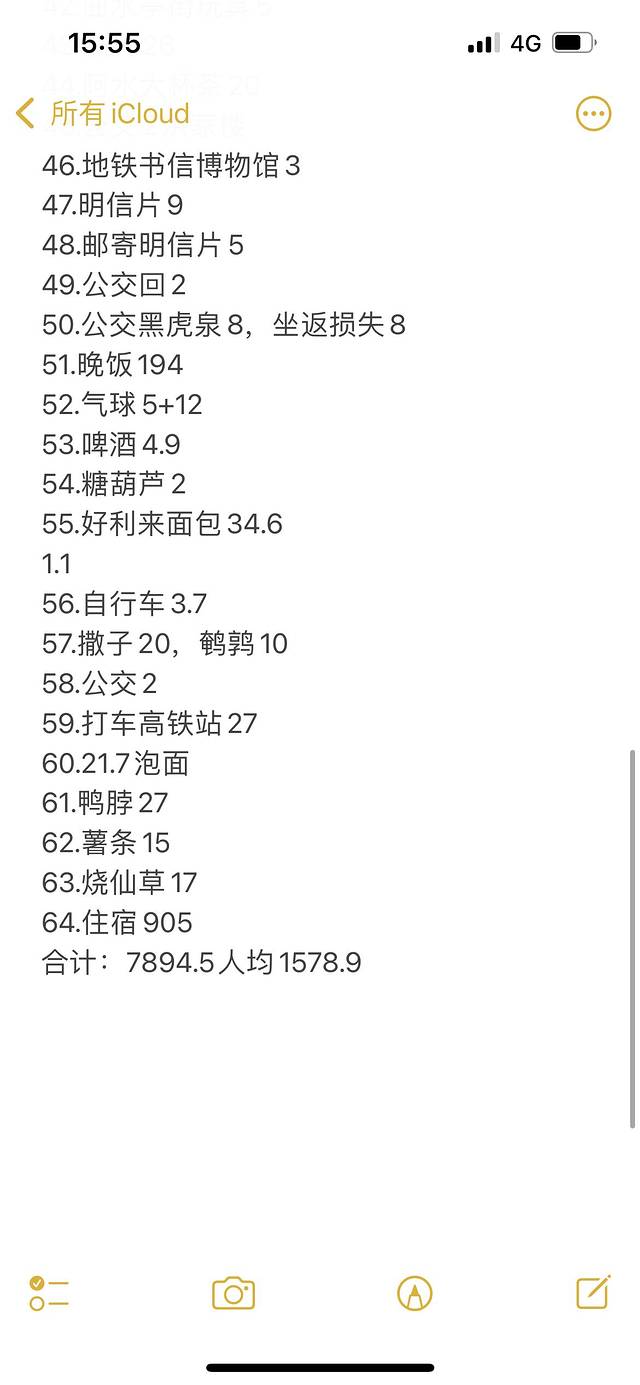Open the more options ellipsis menu
This screenshot has width=640, height=1385.
click(593, 114)
